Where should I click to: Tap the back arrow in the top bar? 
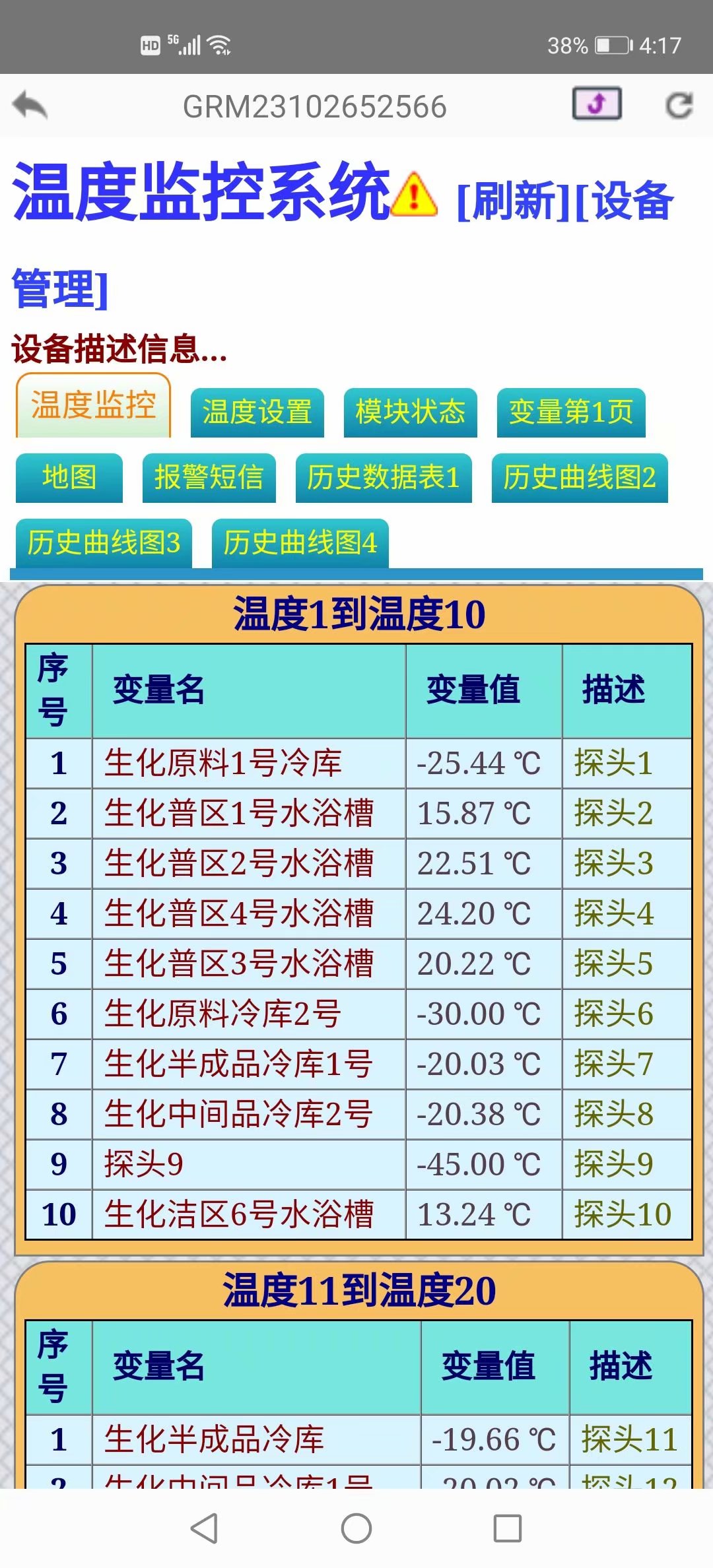tap(30, 105)
